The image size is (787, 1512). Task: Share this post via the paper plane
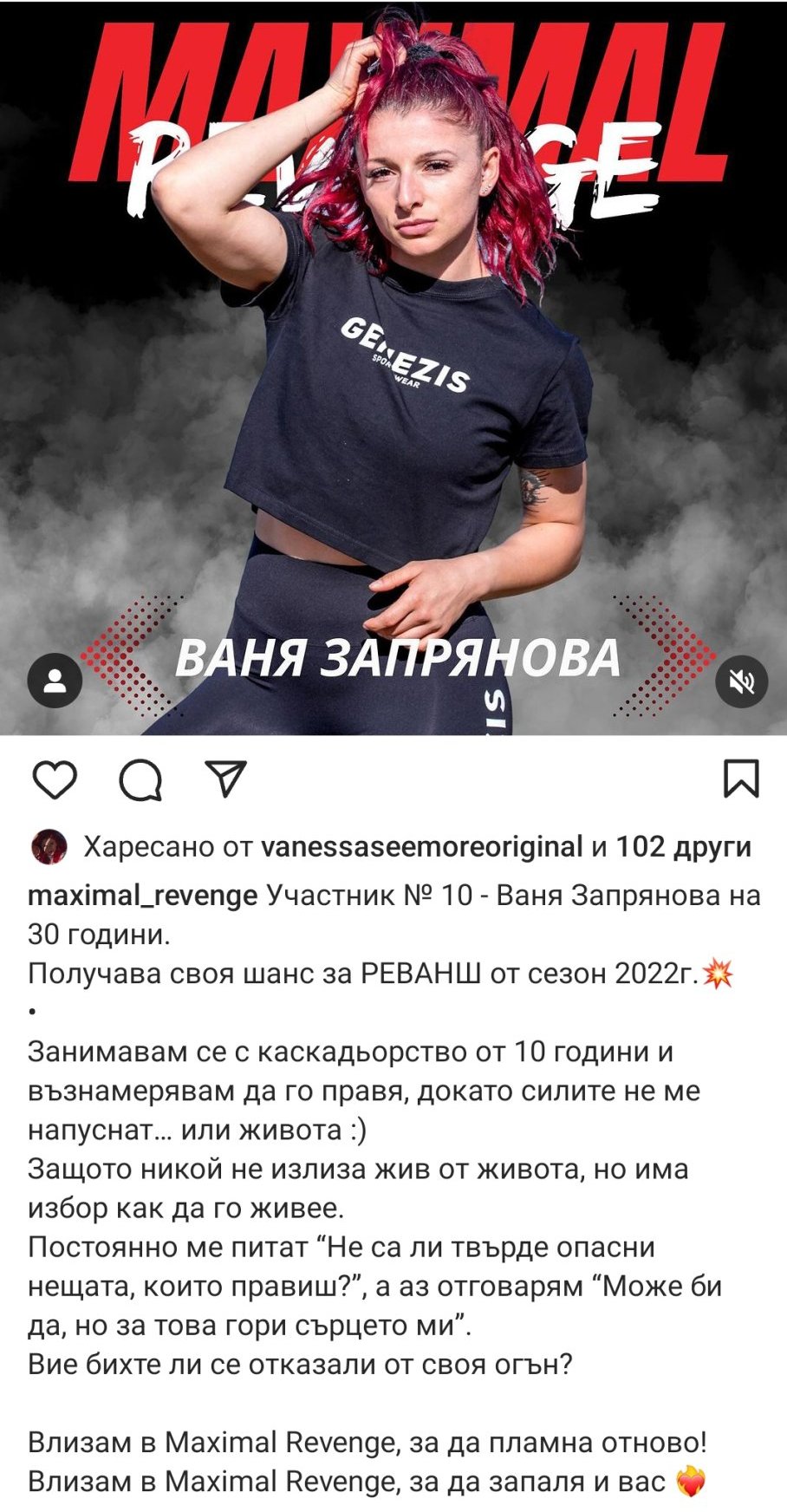tap(226, 779)
